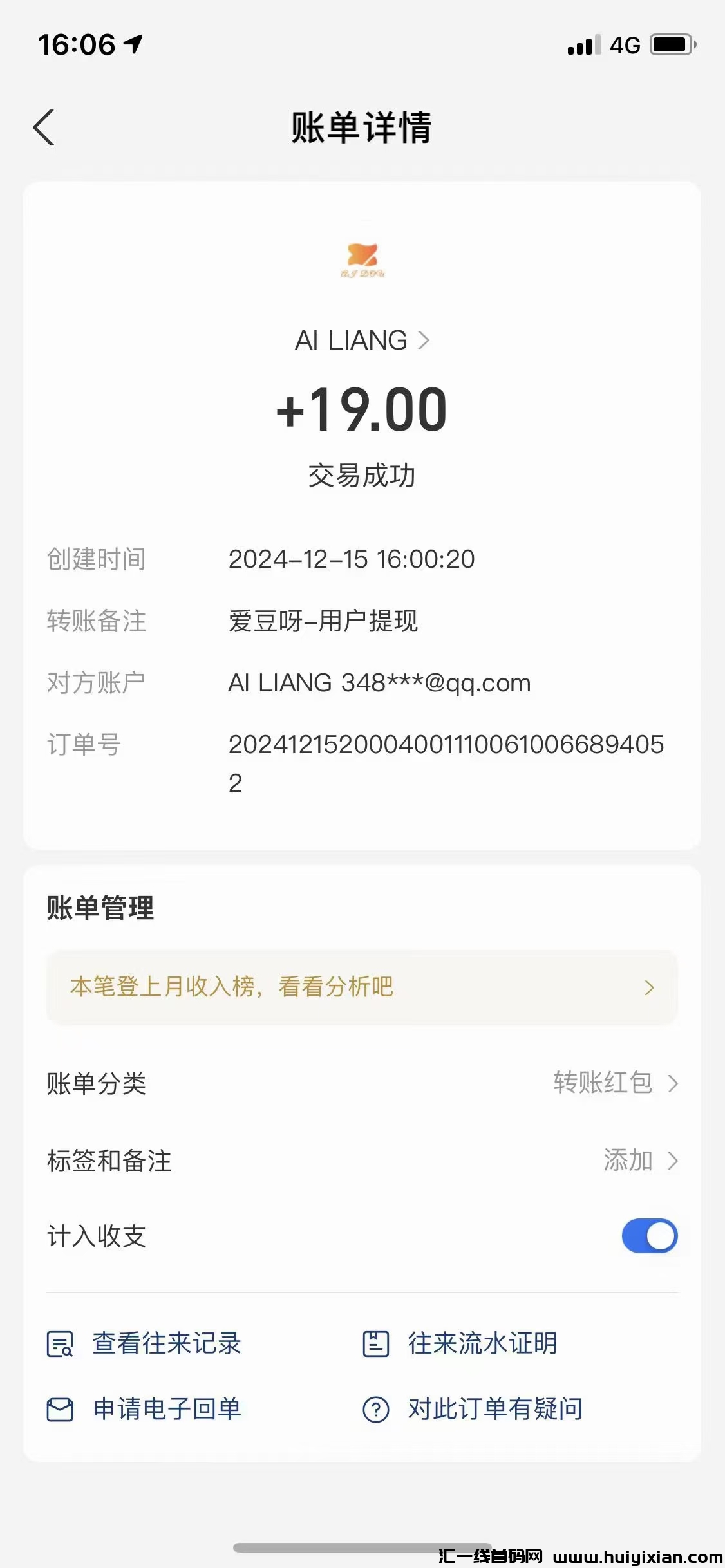Open the 本笔登上月收入榜 analysis banner
The height and width of the screenshot is (1568, 725).
click(362, 987)
